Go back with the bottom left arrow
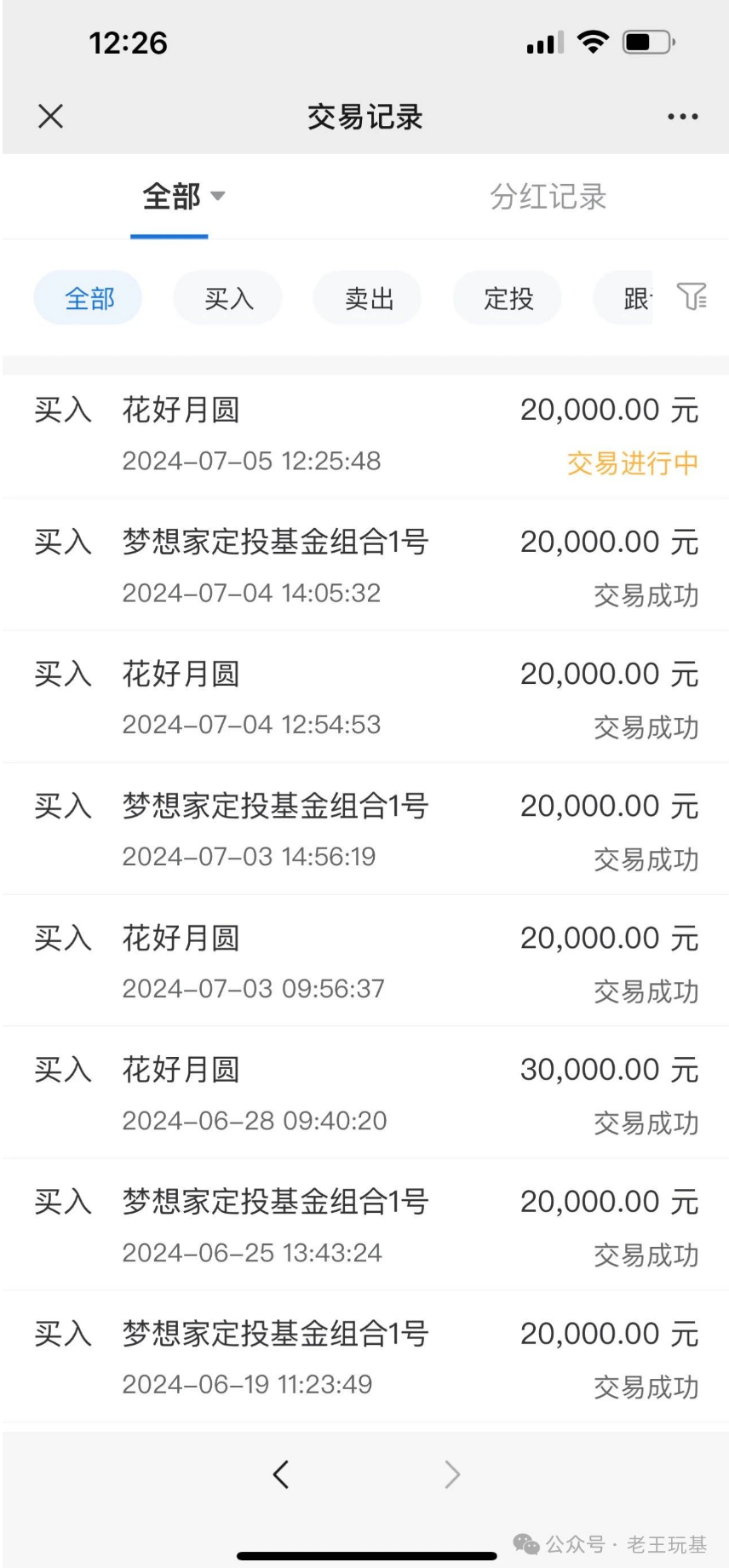This screenshot has height=1568, width=729. [x=281, y=1473]
